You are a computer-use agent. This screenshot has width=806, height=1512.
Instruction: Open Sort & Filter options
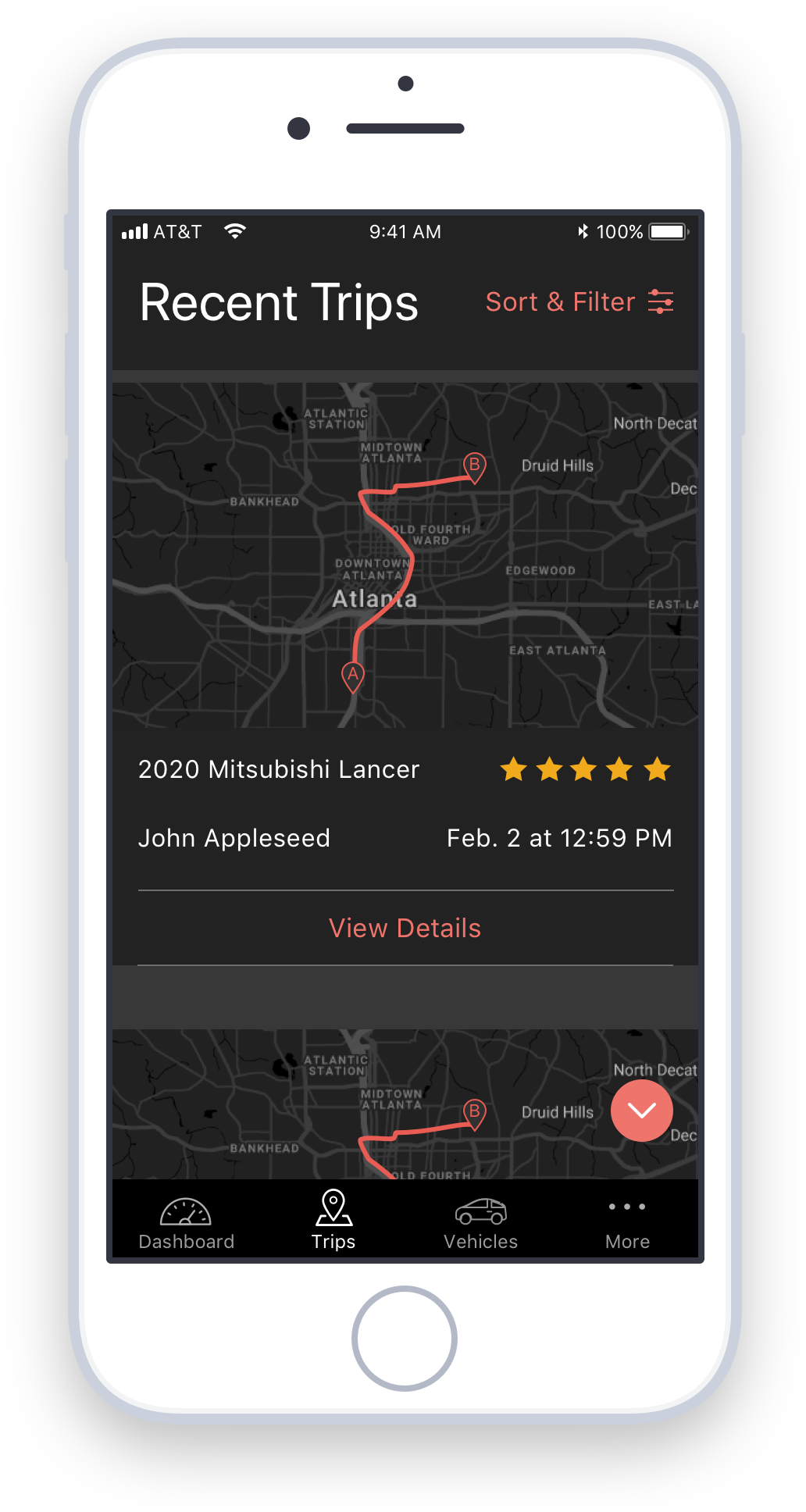click(579, 301)
